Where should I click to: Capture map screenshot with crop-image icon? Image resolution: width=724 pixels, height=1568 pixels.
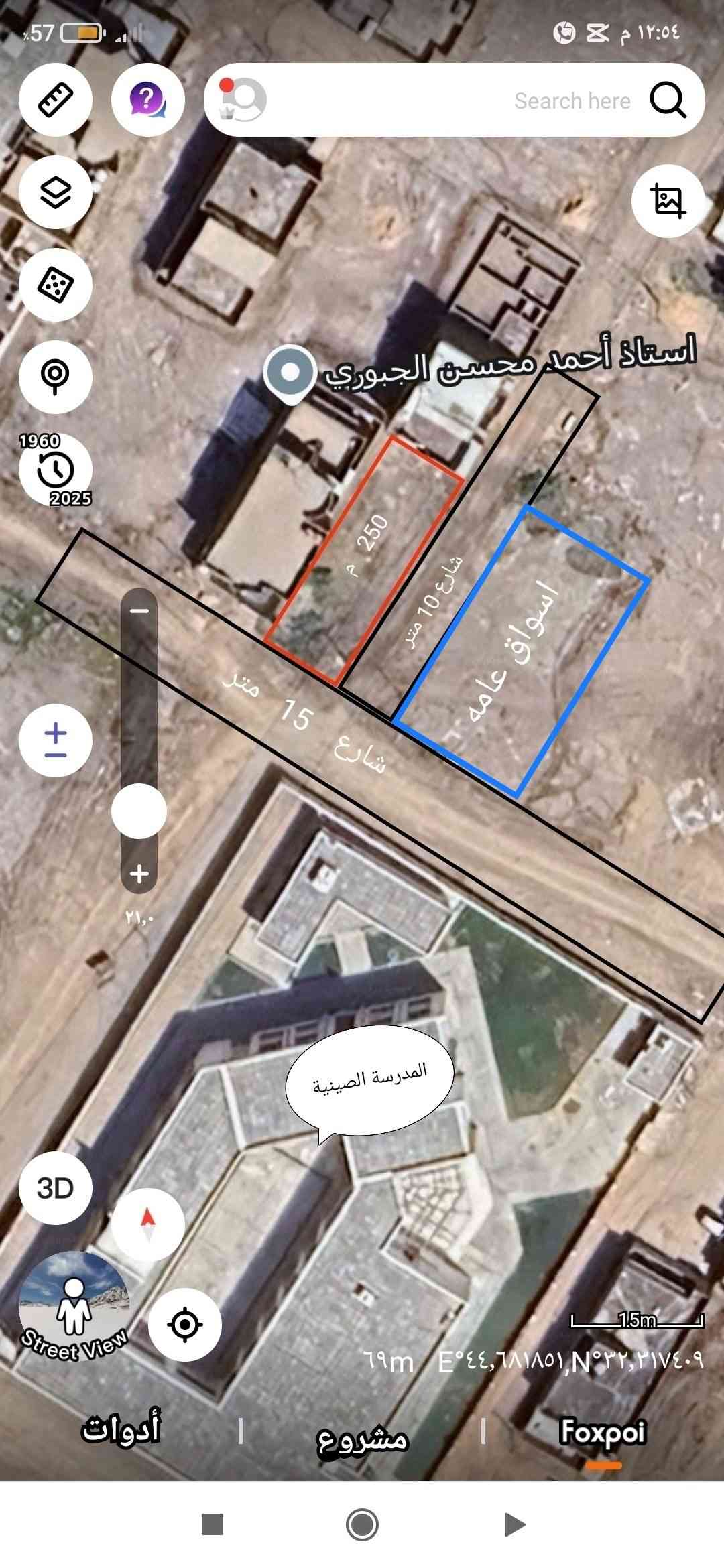(x=668, y=200)
